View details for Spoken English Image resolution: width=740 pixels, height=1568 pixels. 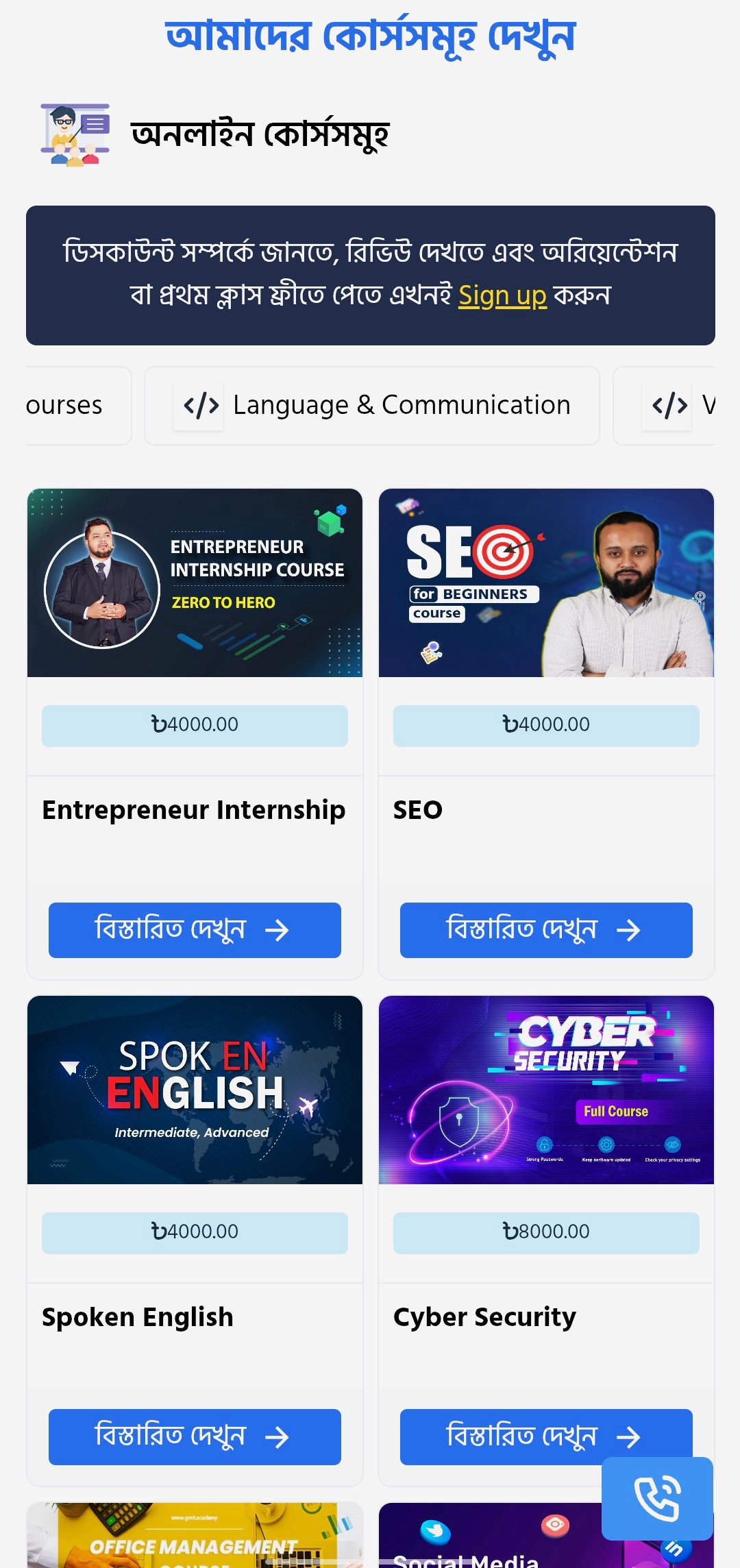pyautogui.click(x=195, y=1436)
